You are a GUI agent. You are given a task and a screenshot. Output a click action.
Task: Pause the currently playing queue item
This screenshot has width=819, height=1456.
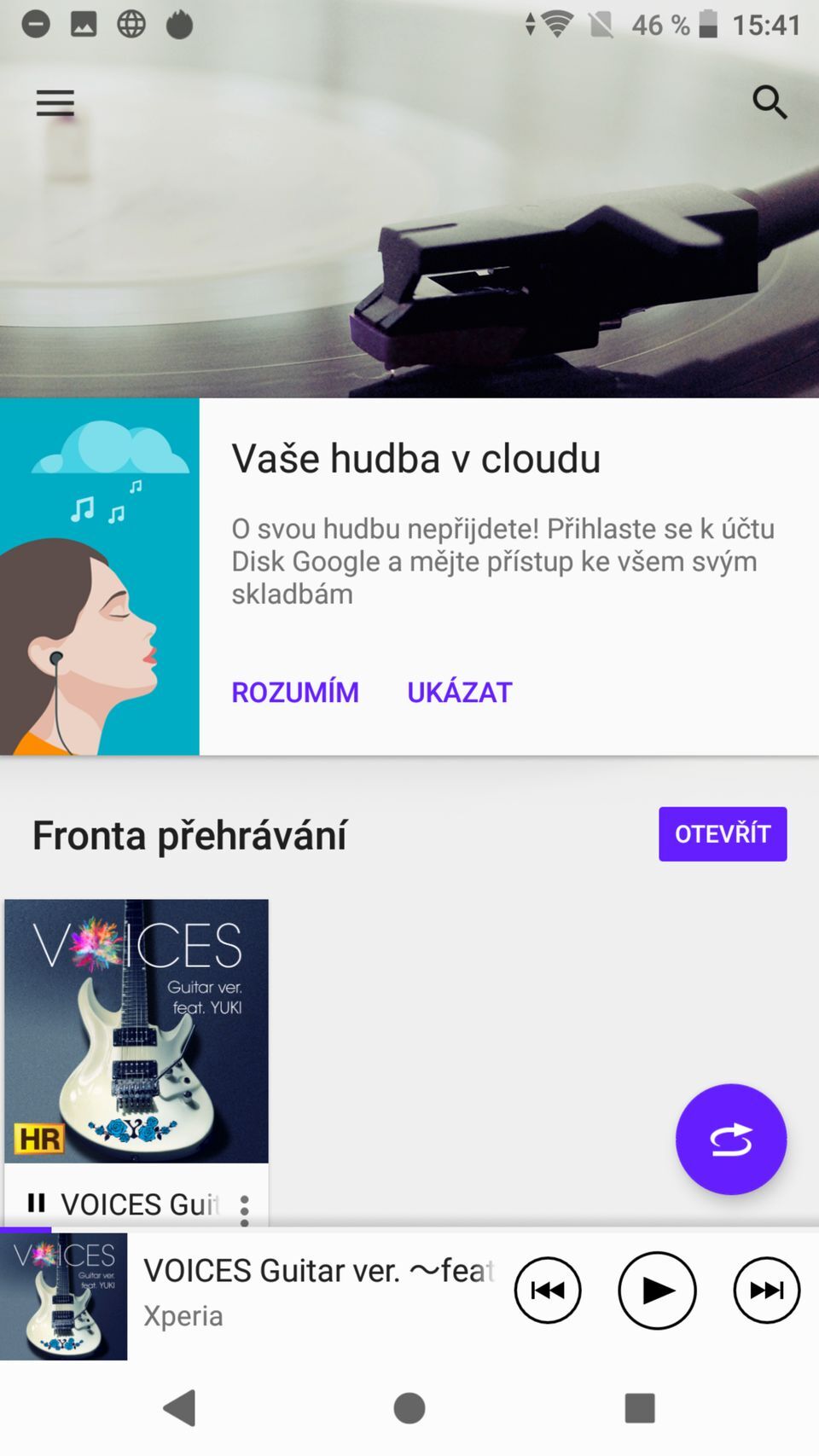click(38, 1204)
